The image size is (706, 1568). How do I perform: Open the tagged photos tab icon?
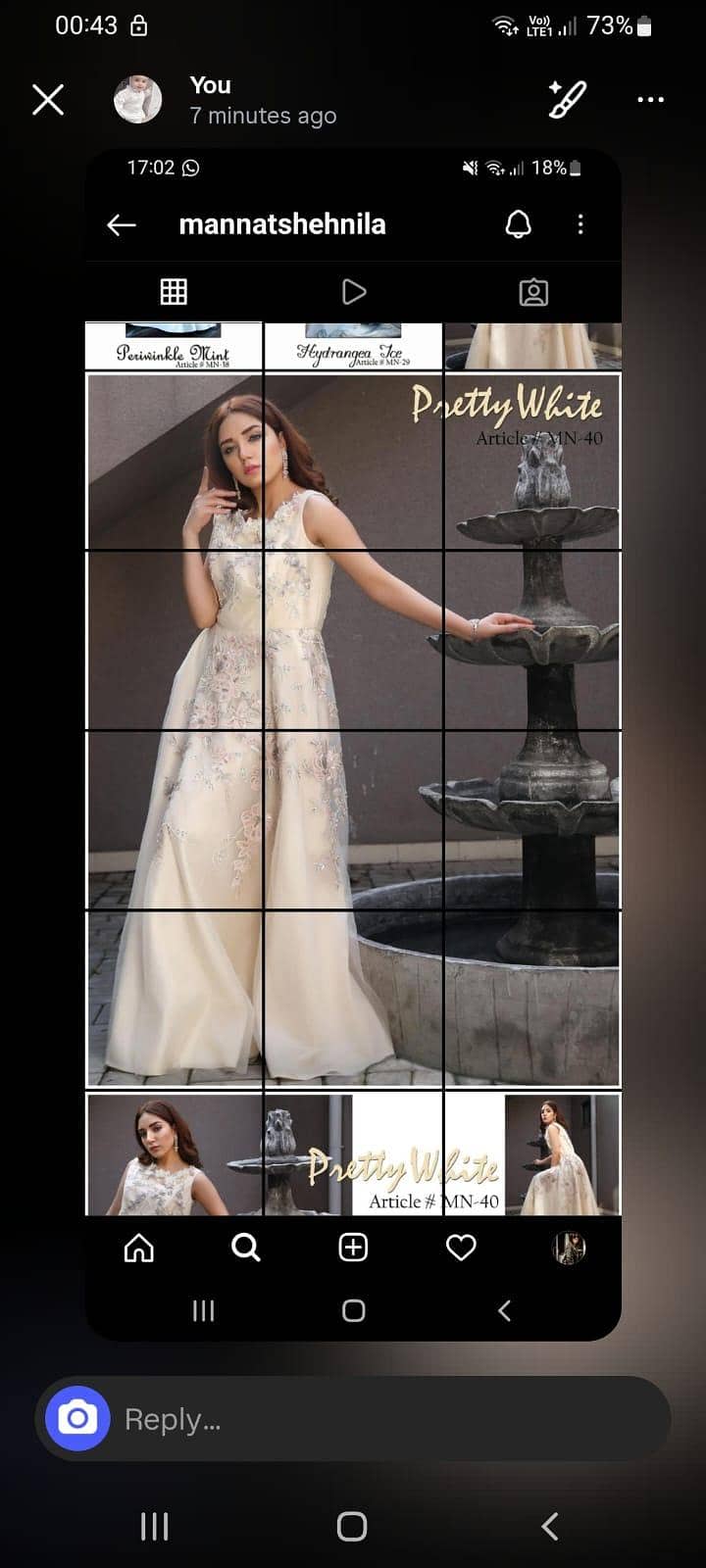pyautogui.click(x=532, y=291)
